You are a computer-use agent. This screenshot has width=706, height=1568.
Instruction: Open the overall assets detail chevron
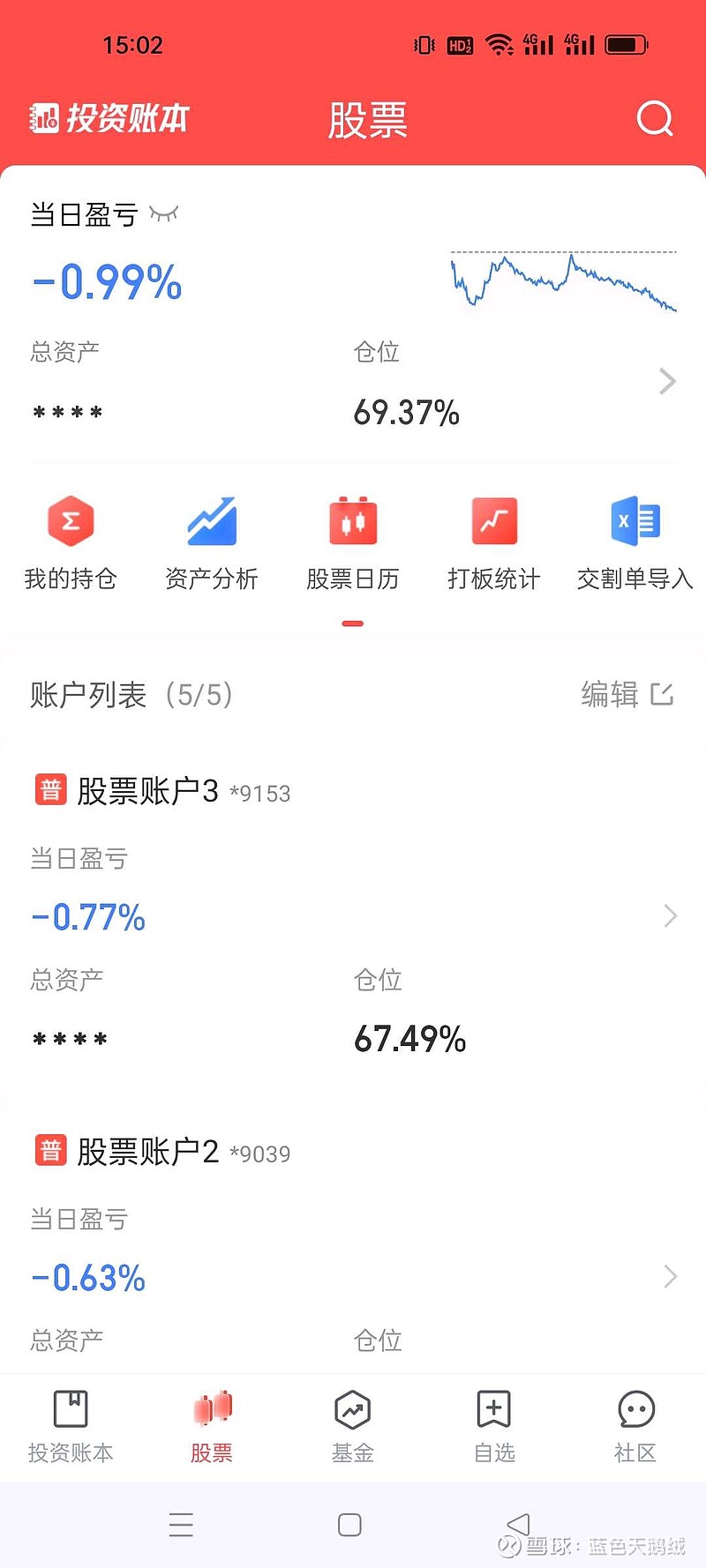668,381
